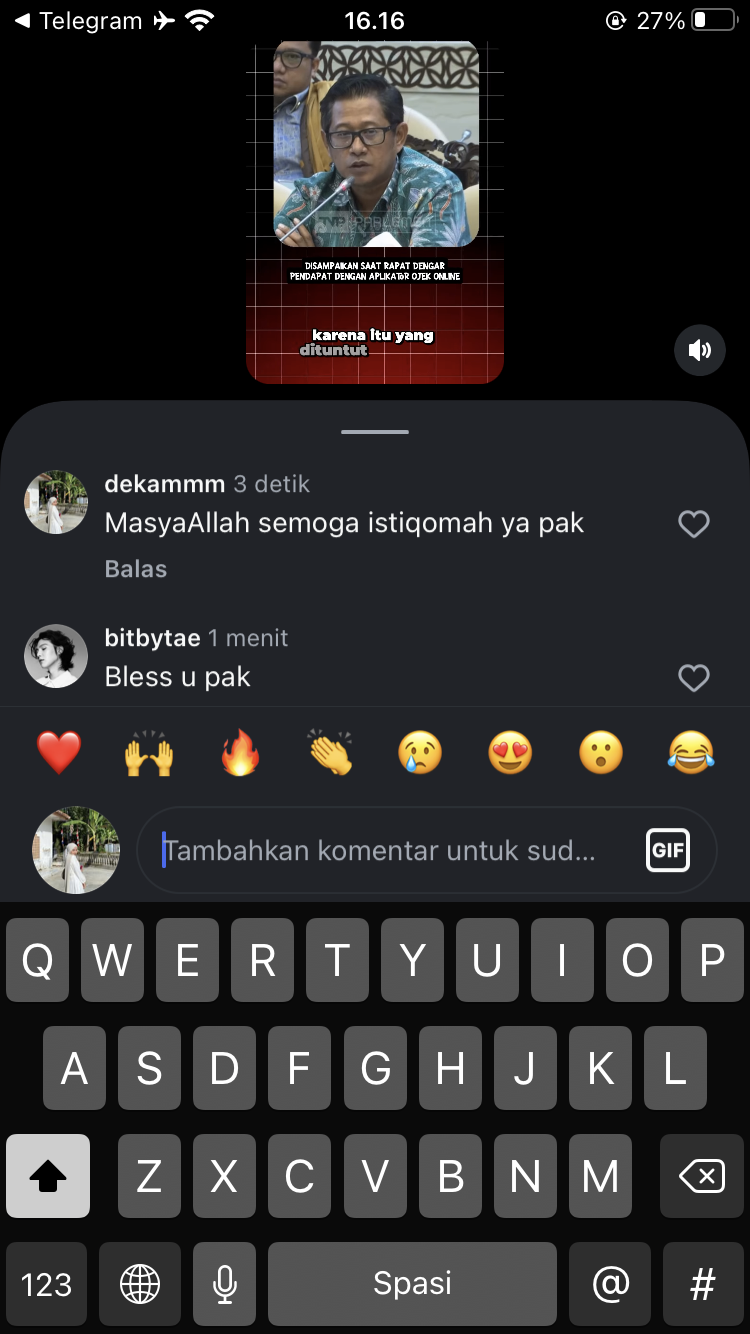Insert the laughing tears emoji

(691, 752)
